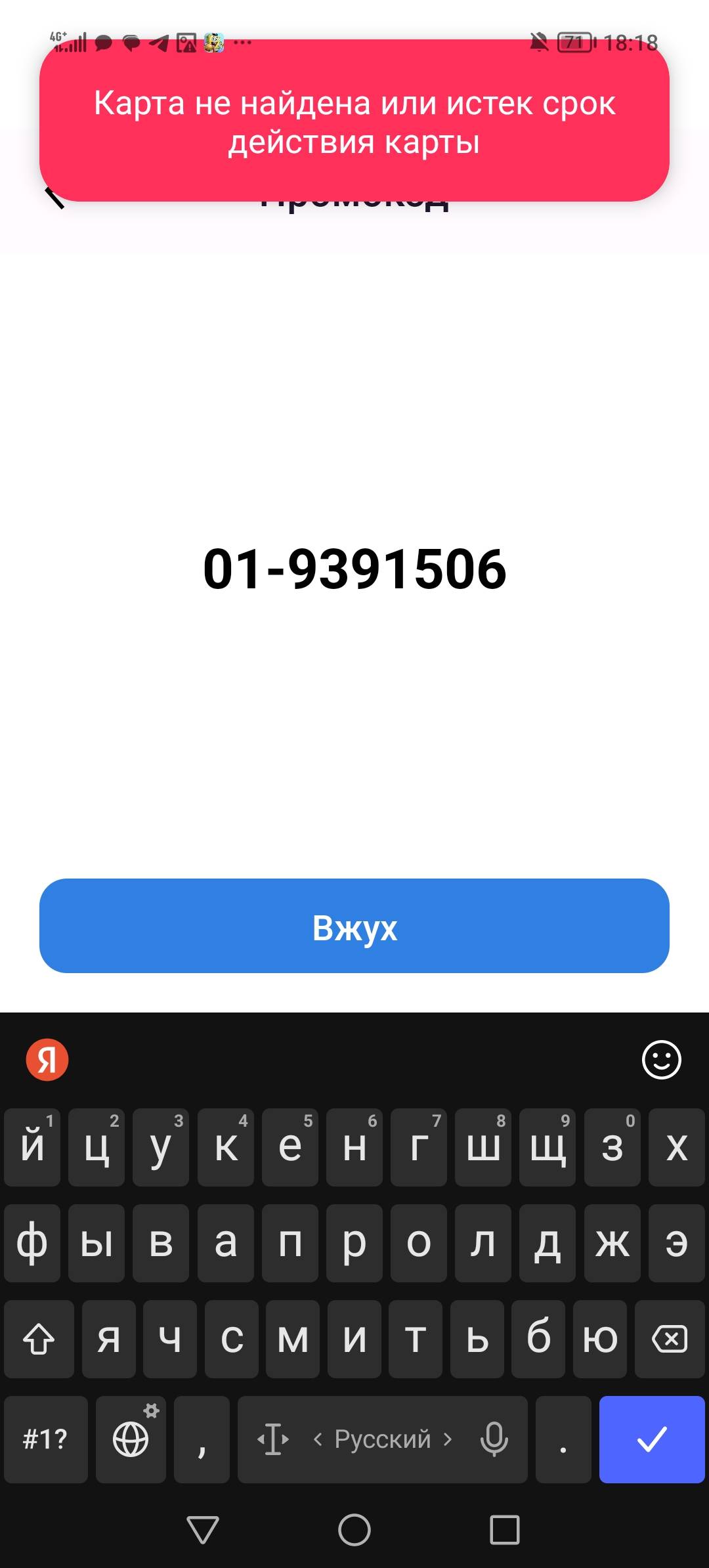Viewport: 709px width, 1568px height.
Task: Toggle the shift key on the keyboard
Action: tap(39, 1339)
